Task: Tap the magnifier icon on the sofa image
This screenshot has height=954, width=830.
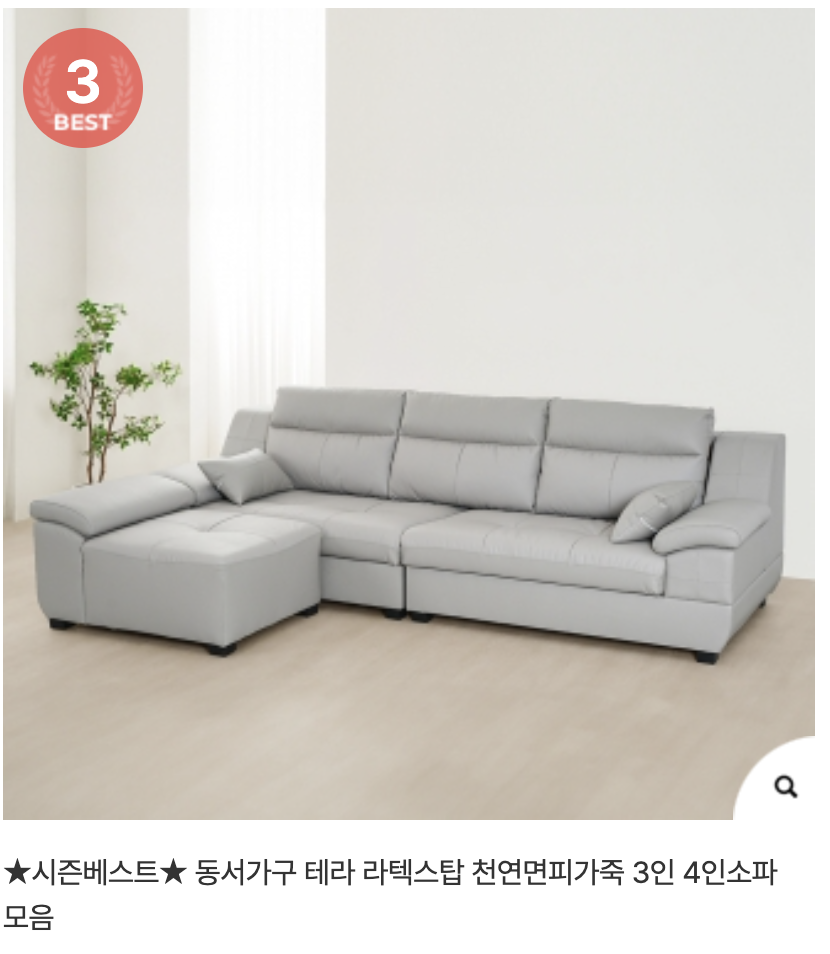Action: [786, 787]
